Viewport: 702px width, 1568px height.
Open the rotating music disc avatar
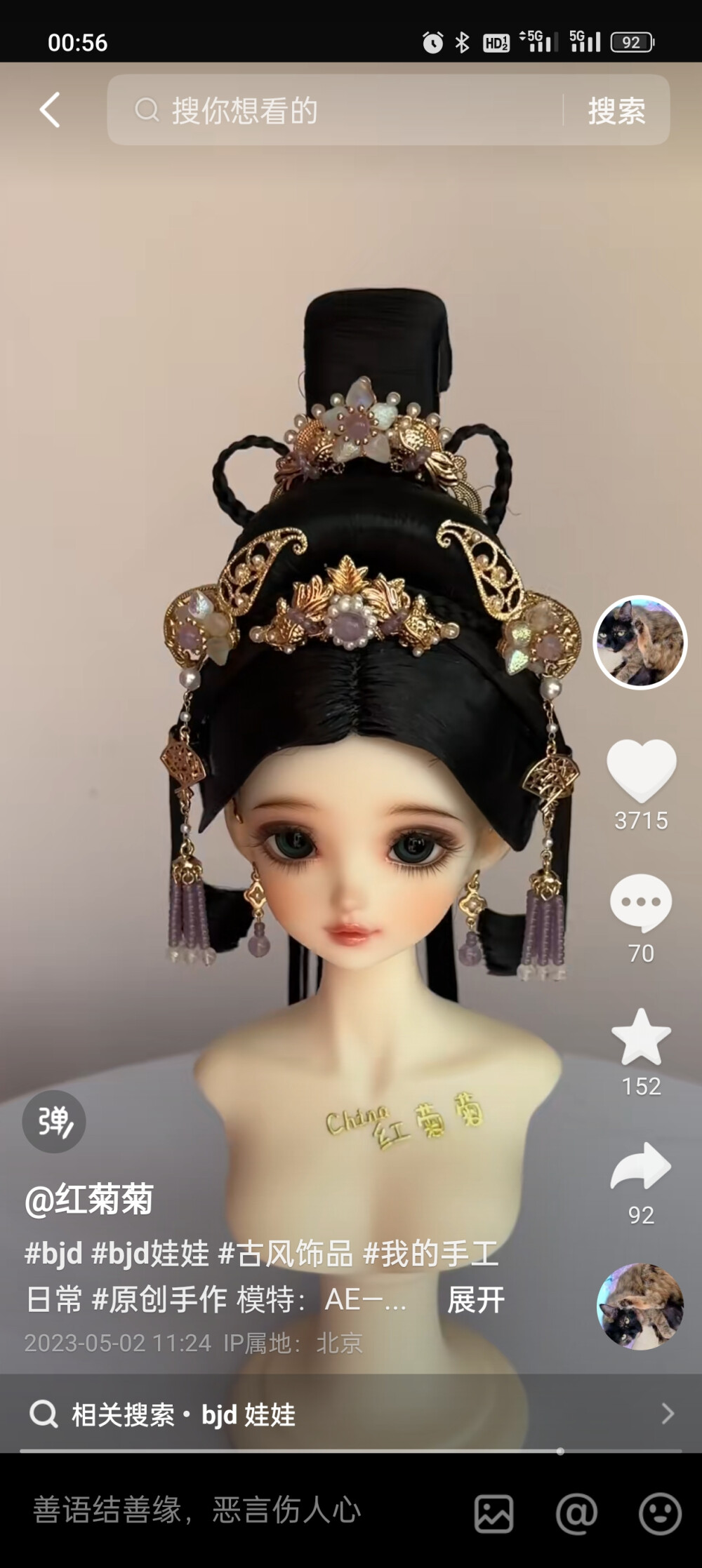pos(640,1306)
